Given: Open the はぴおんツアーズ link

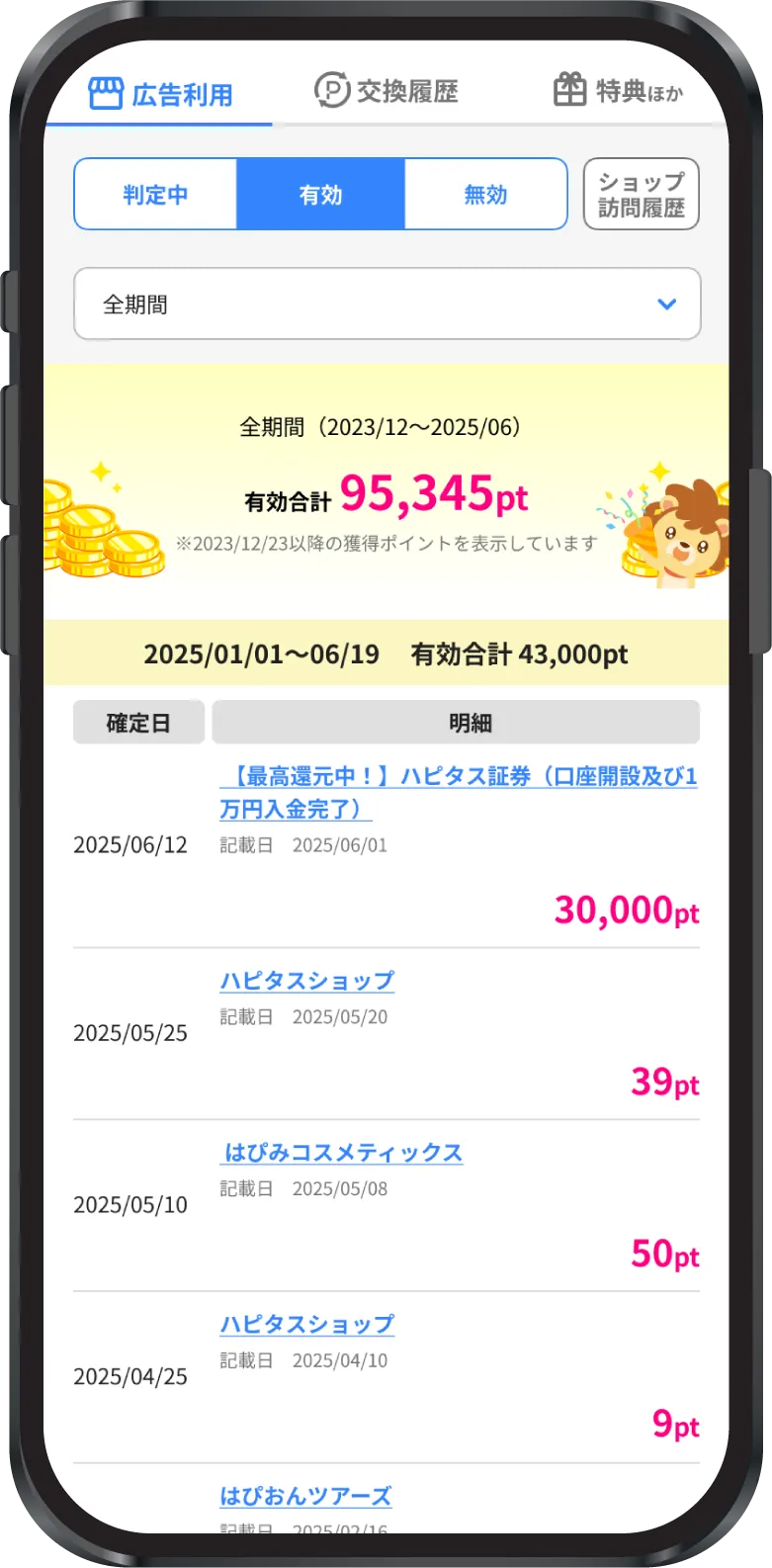Looking at the screenshot, I should click(305, 1496).
